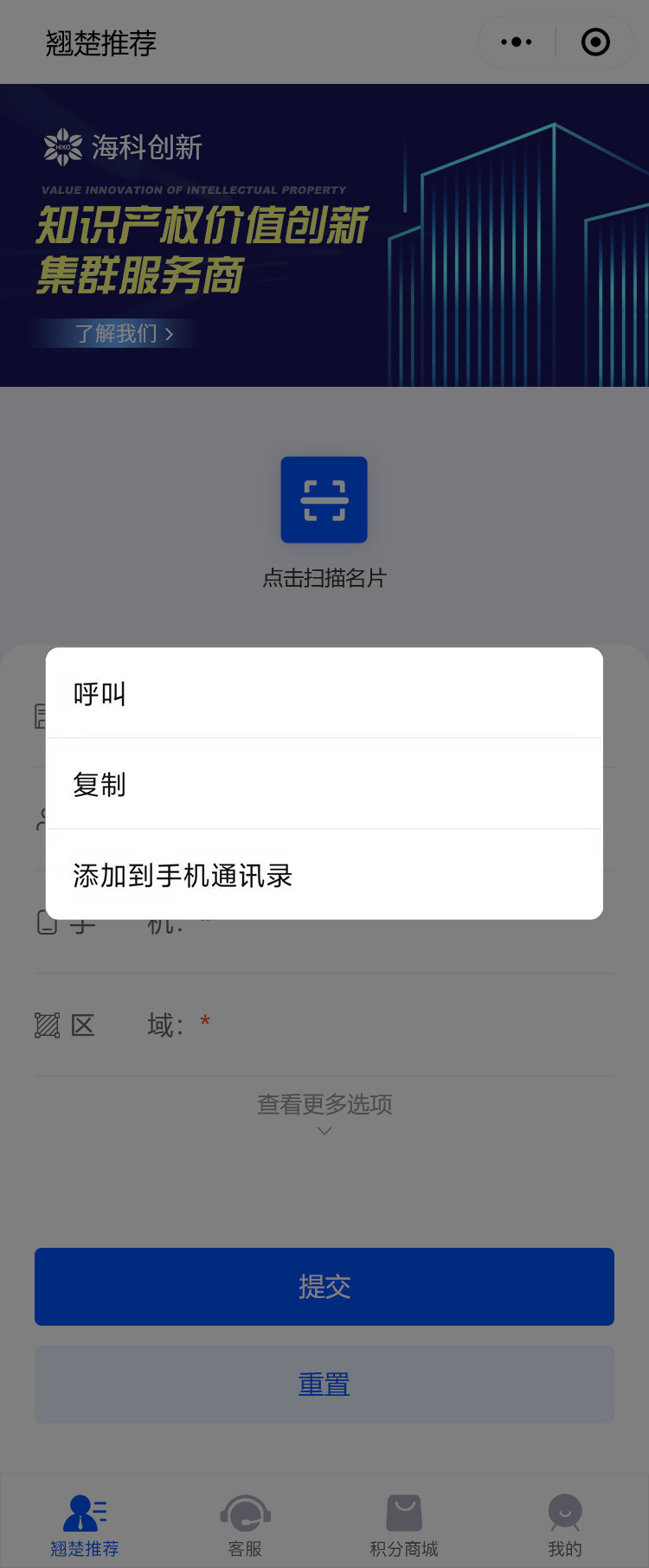Go to the 我的 tab
Screen dimensions: 649x1568
point(564,1526)
